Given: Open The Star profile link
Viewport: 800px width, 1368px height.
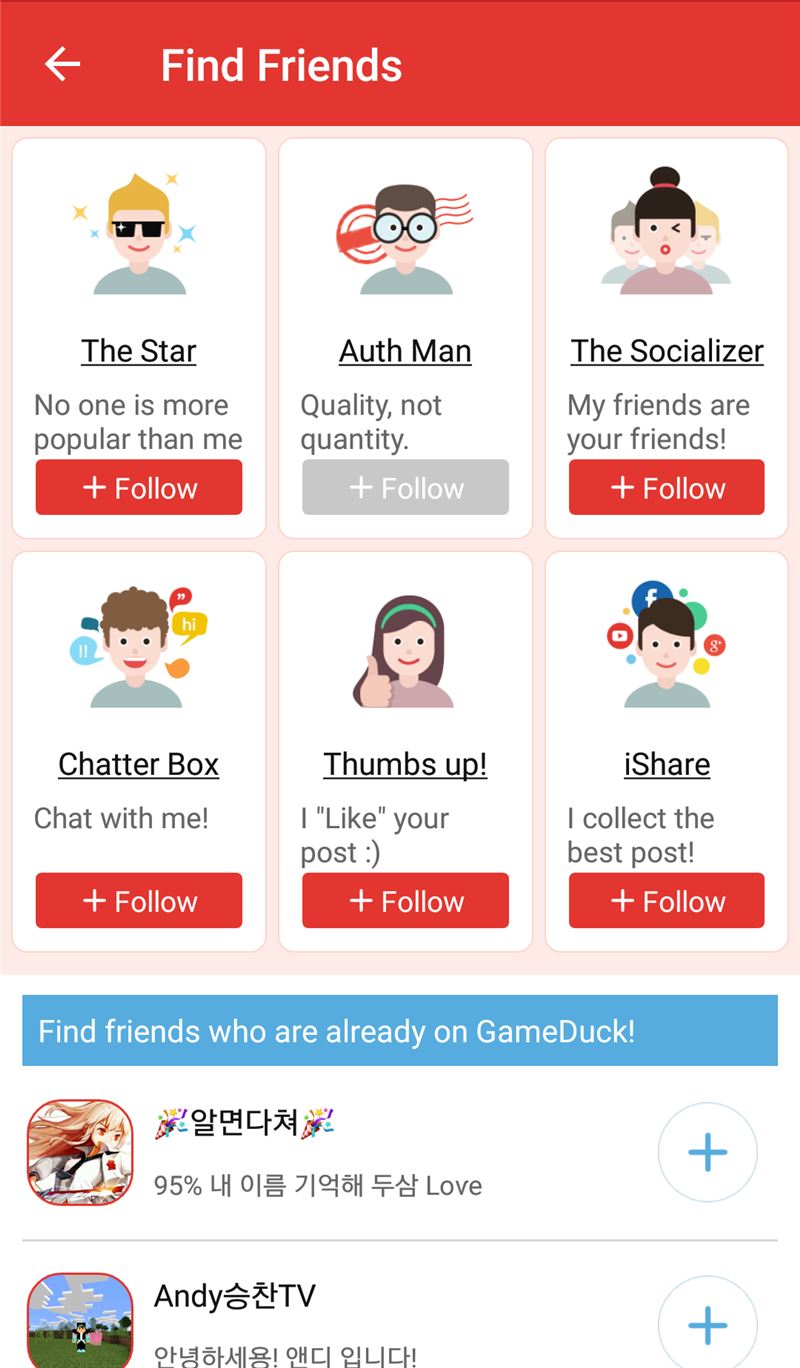Looking at the screenshot, I should pyautogui.click(x=139, y=351).
